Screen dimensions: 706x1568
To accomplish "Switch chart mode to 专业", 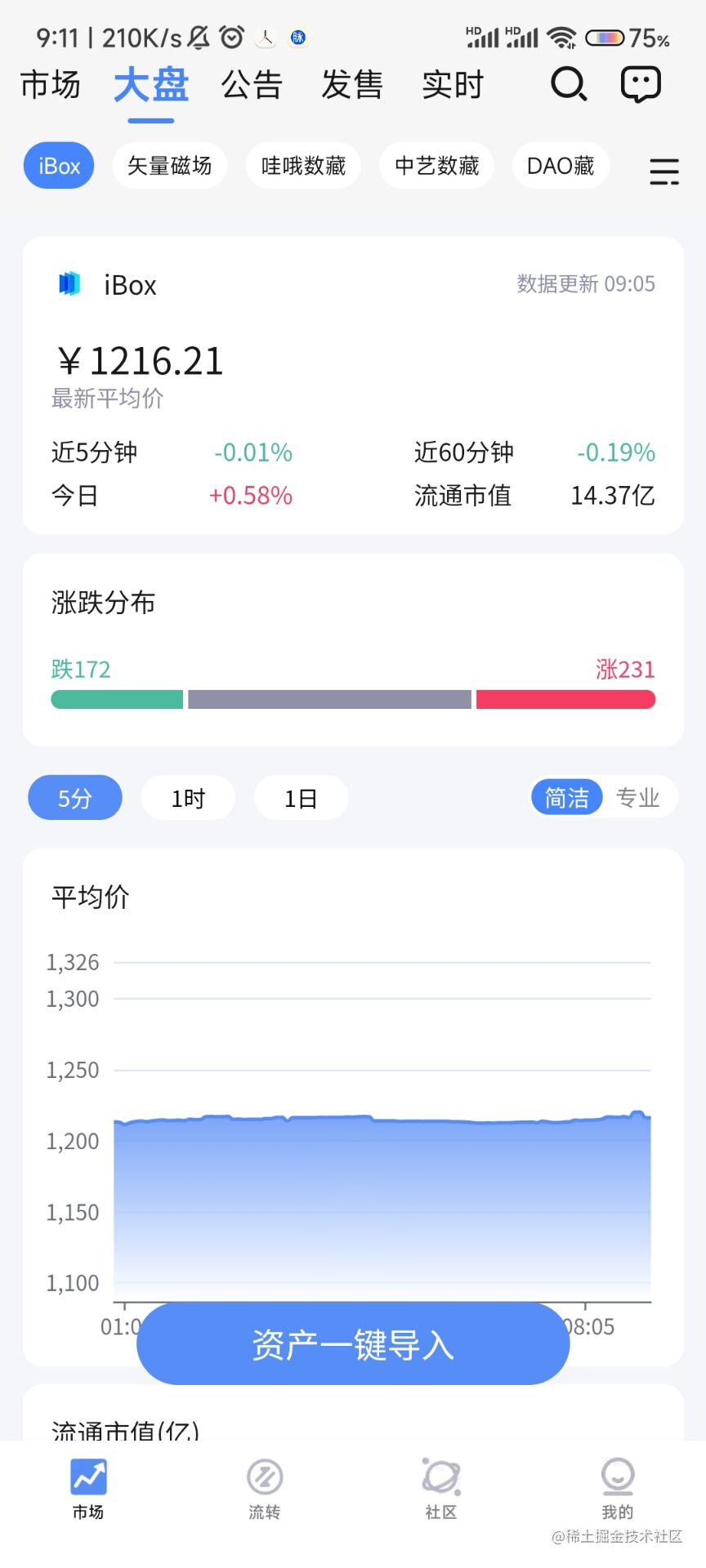I will pyautogui.click(x=638, y=798).
